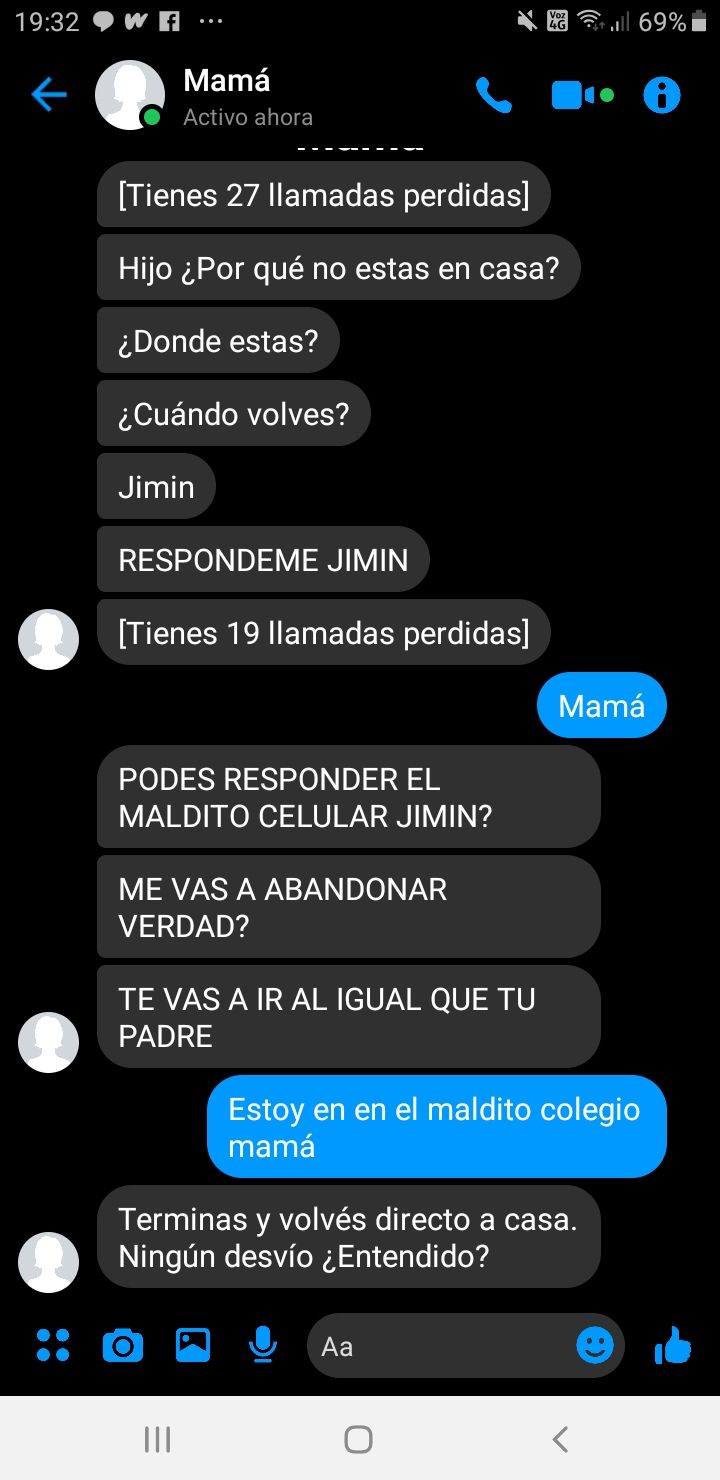Go back with the top-left arrow
This screenshot has height=1480, width=720.
(48, 96)
